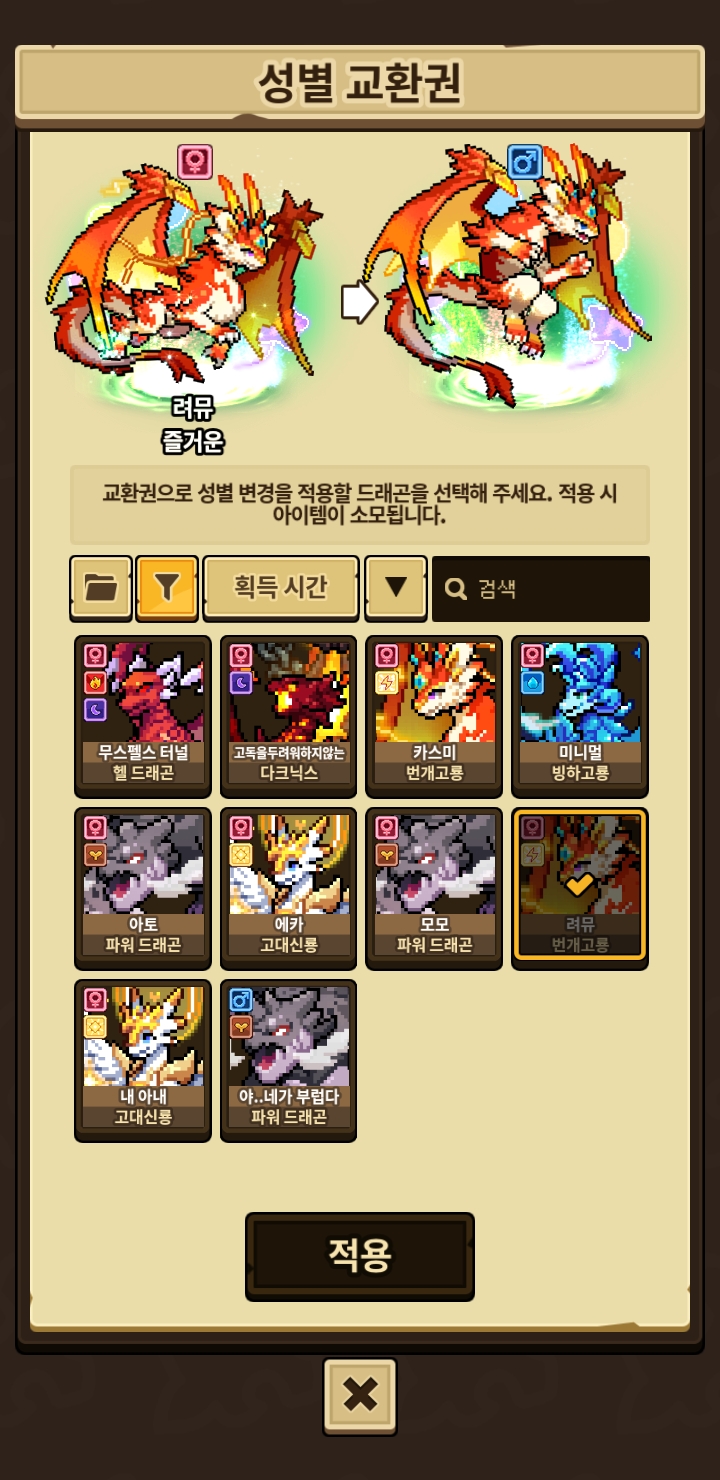Close the 성별 교환권 dialog
This screenshot has width=720, height=1480.
click(360, 1395)
